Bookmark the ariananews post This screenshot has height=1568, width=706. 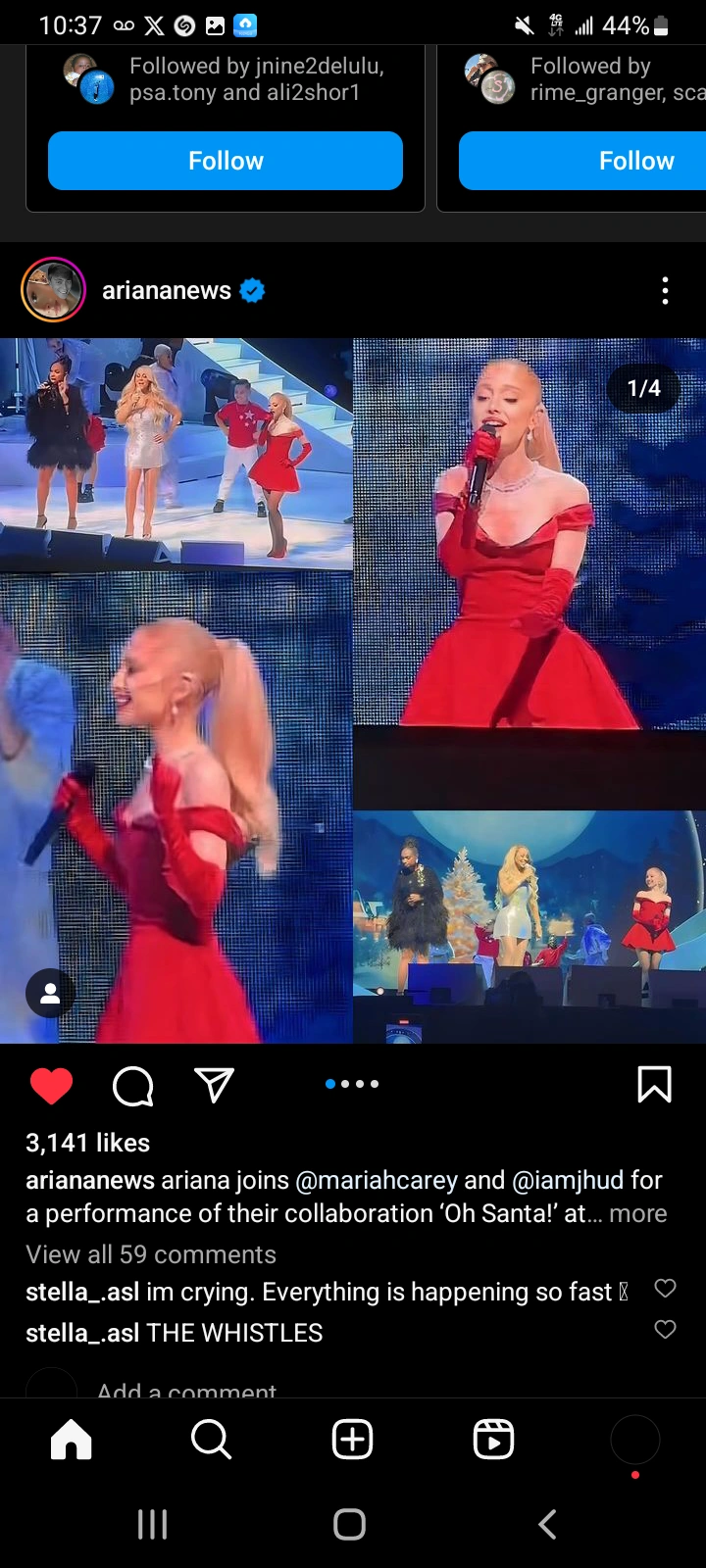(x=654, y=1085)
